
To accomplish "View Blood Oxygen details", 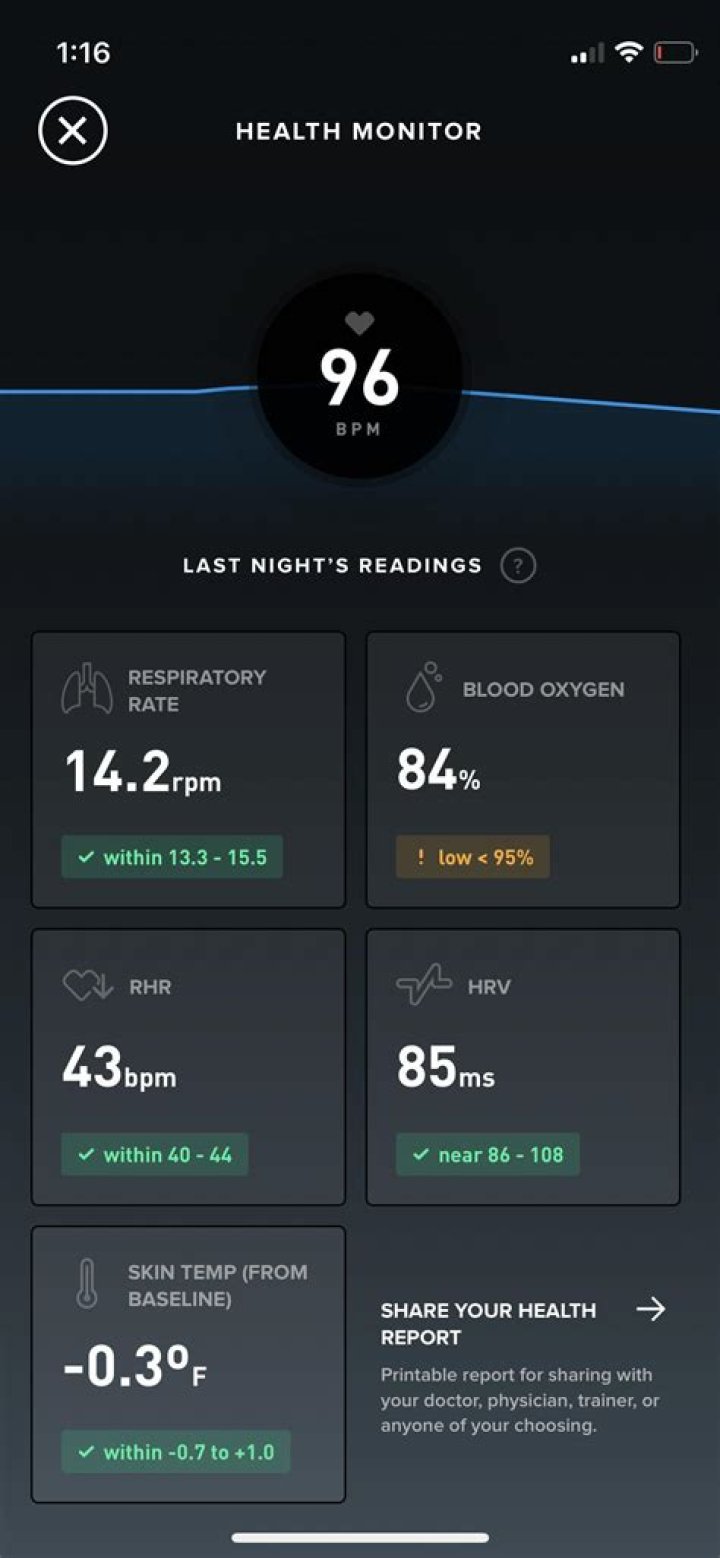I will click(523, 769).
